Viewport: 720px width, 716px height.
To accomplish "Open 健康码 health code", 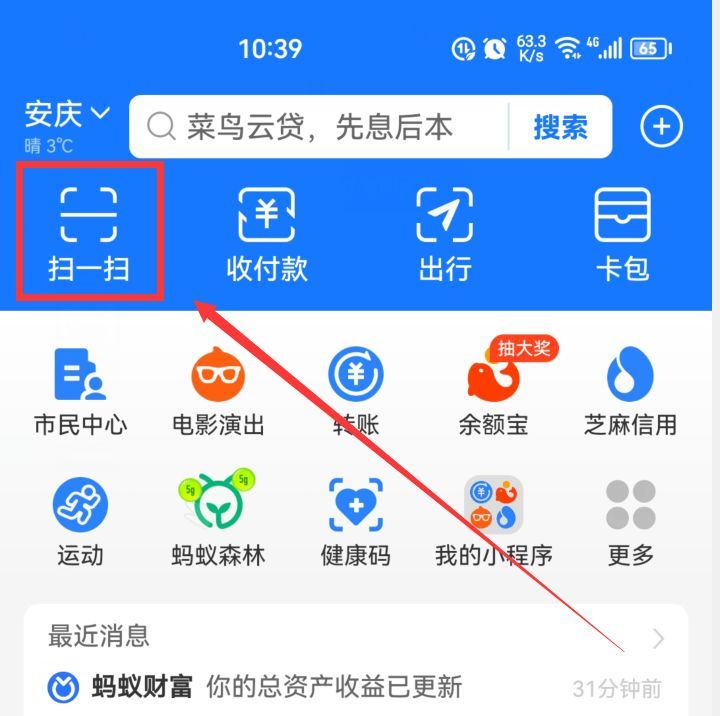I will pos(356,520).
